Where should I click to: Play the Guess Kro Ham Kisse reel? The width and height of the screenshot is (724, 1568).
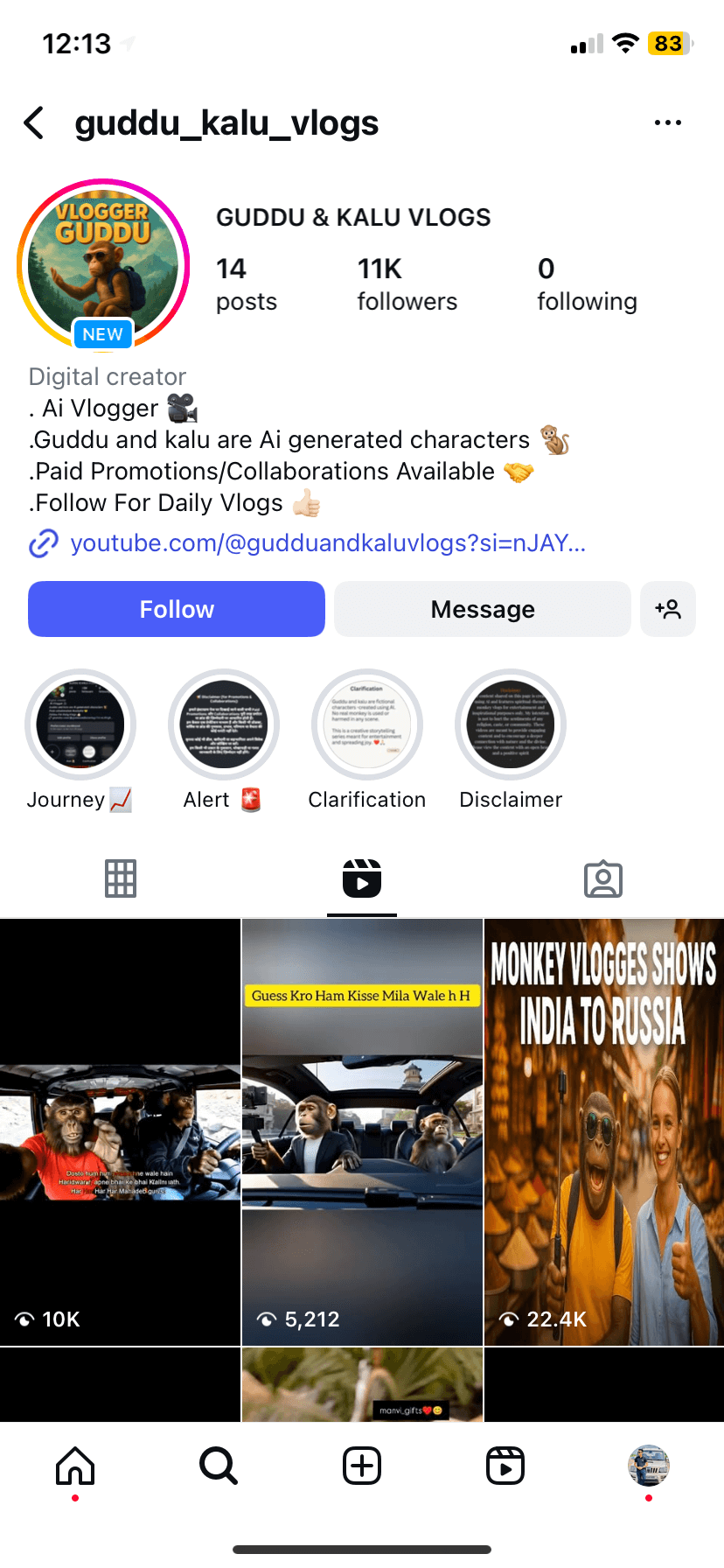tap(362, 1131)
